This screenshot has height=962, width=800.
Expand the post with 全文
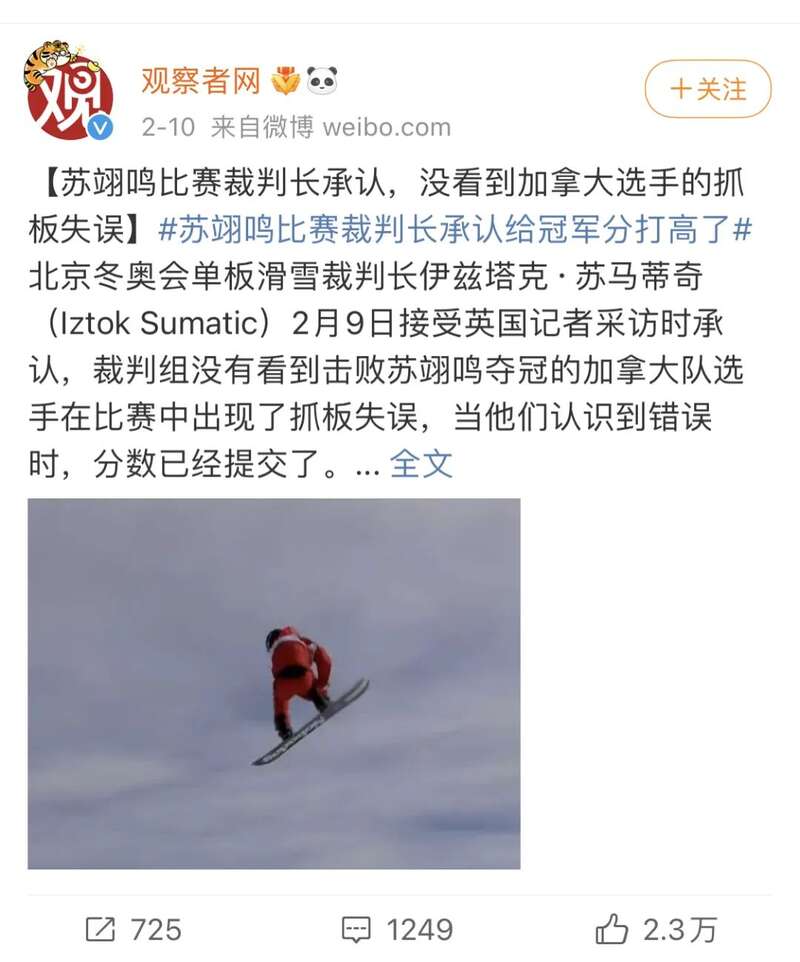tap(421, 463)
